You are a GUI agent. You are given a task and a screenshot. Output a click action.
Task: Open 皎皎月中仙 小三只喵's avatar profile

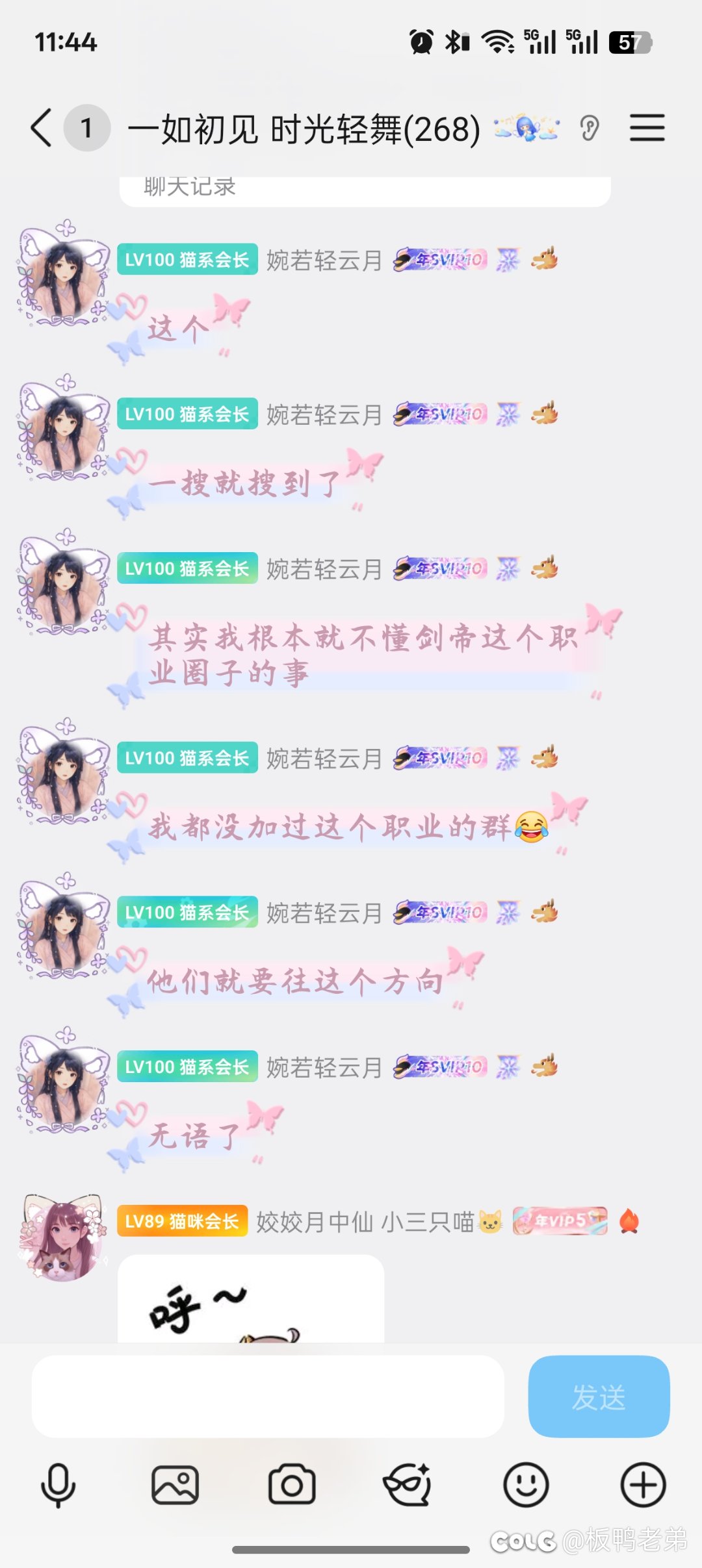pyautogui.click(x=63, y=1238)
